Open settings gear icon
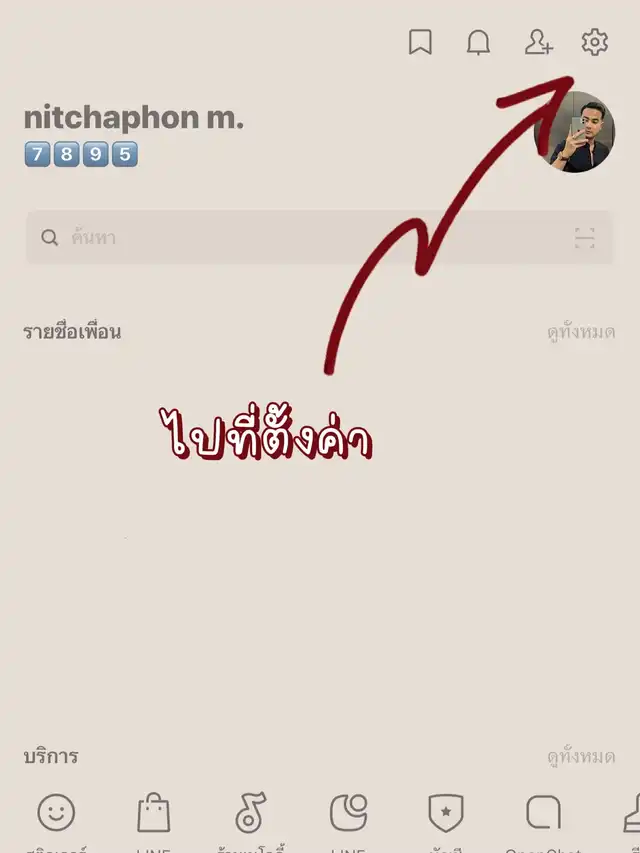Image resolution: width=640 pixels, height=853 pixels. tap(594, 42)
